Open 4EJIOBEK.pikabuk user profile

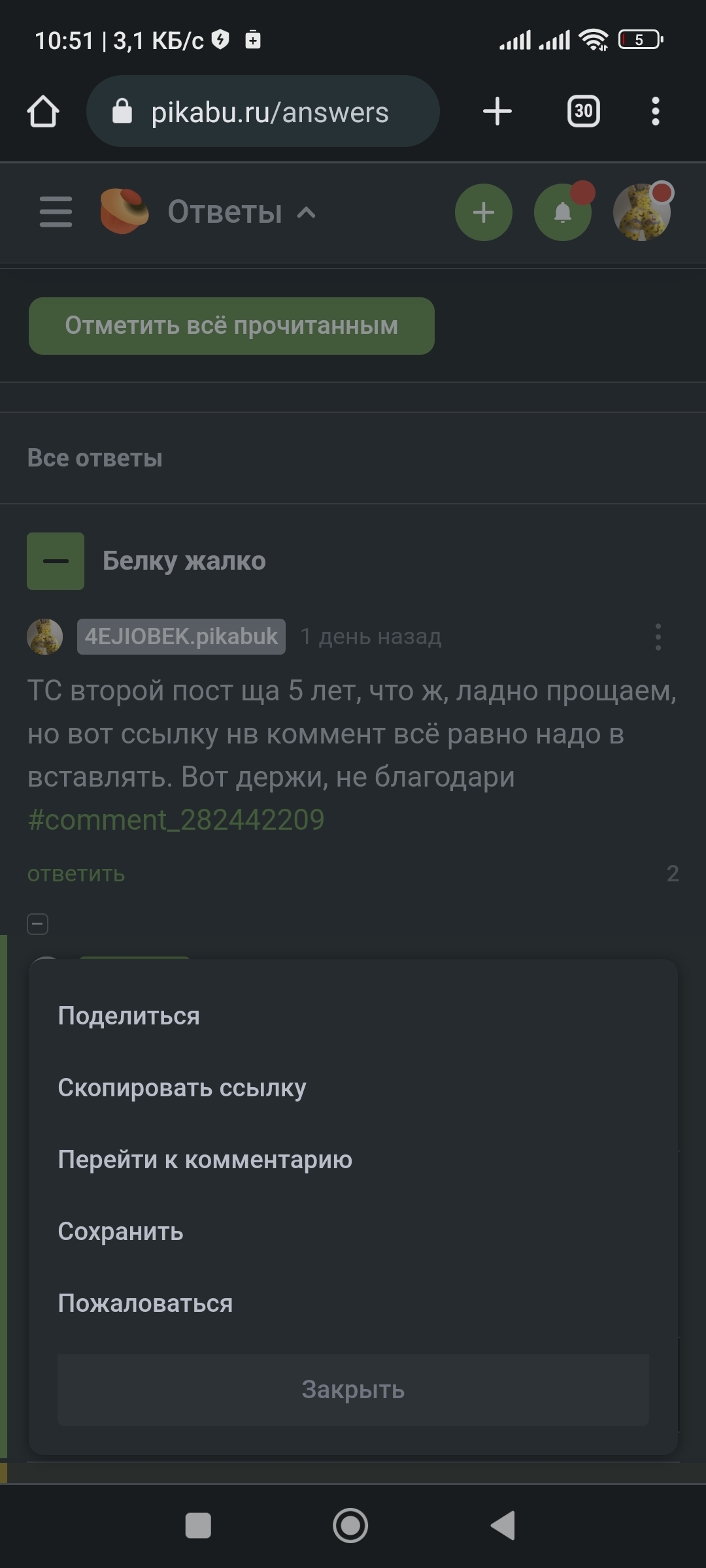181,636
